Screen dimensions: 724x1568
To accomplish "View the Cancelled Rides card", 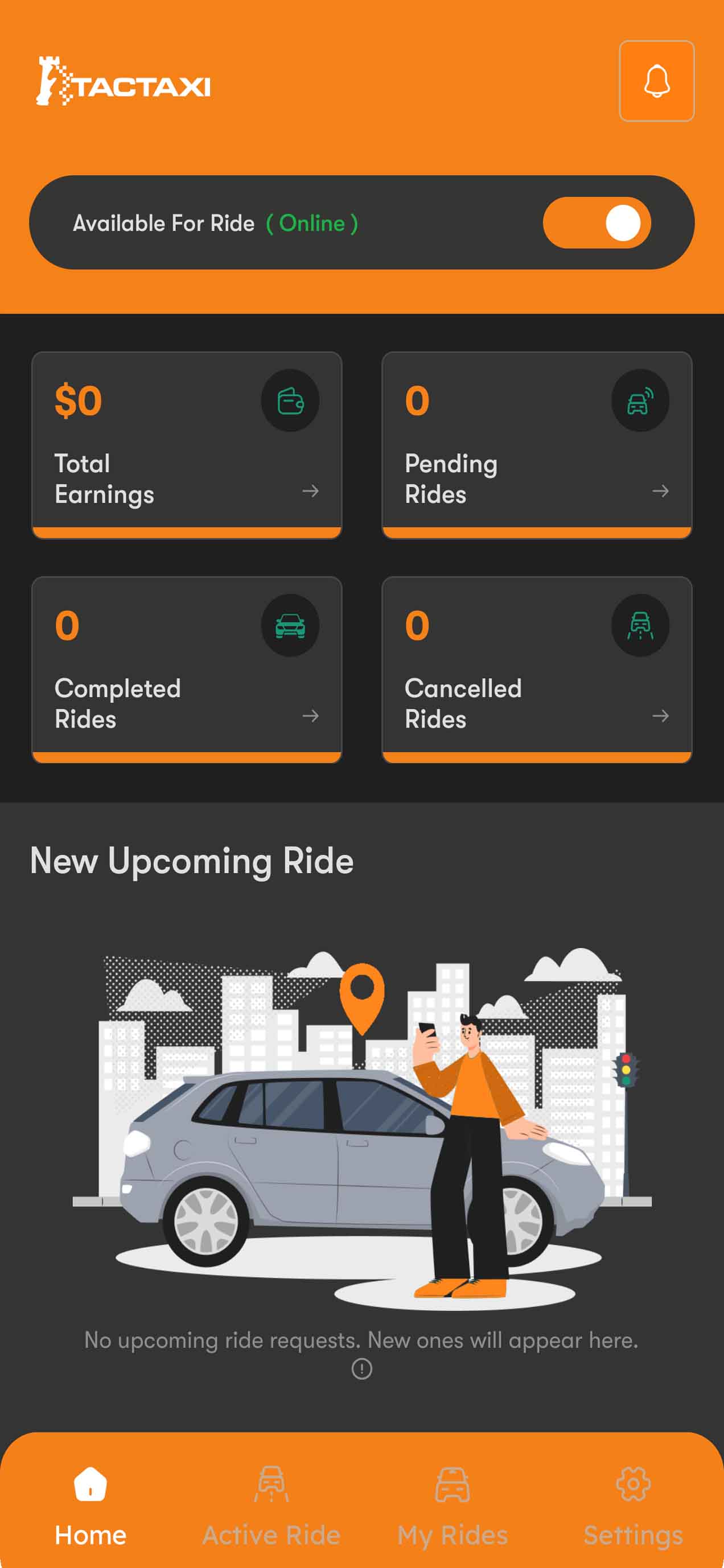I will [x=536, y=669].
